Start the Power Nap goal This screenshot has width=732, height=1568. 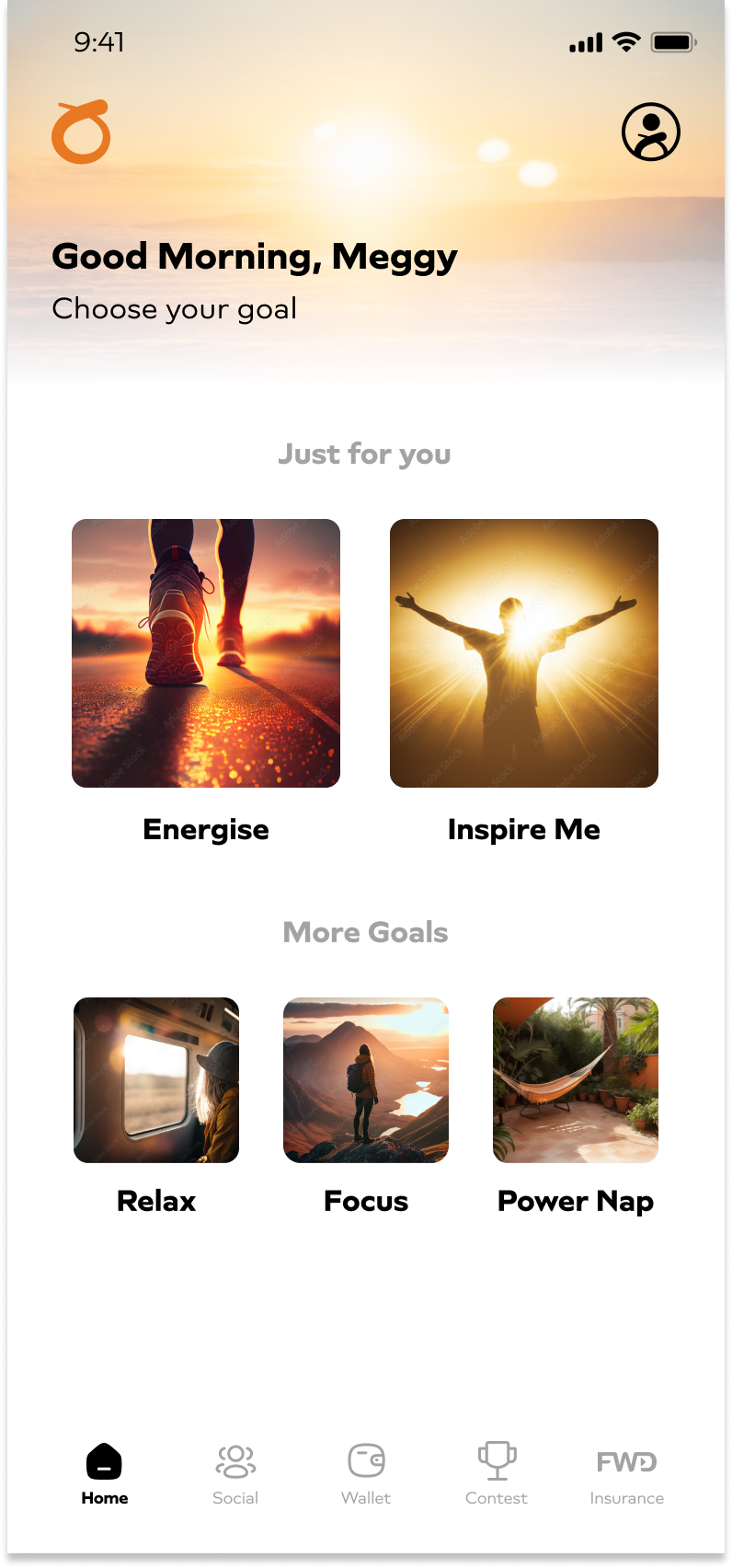pos(576,1080)
